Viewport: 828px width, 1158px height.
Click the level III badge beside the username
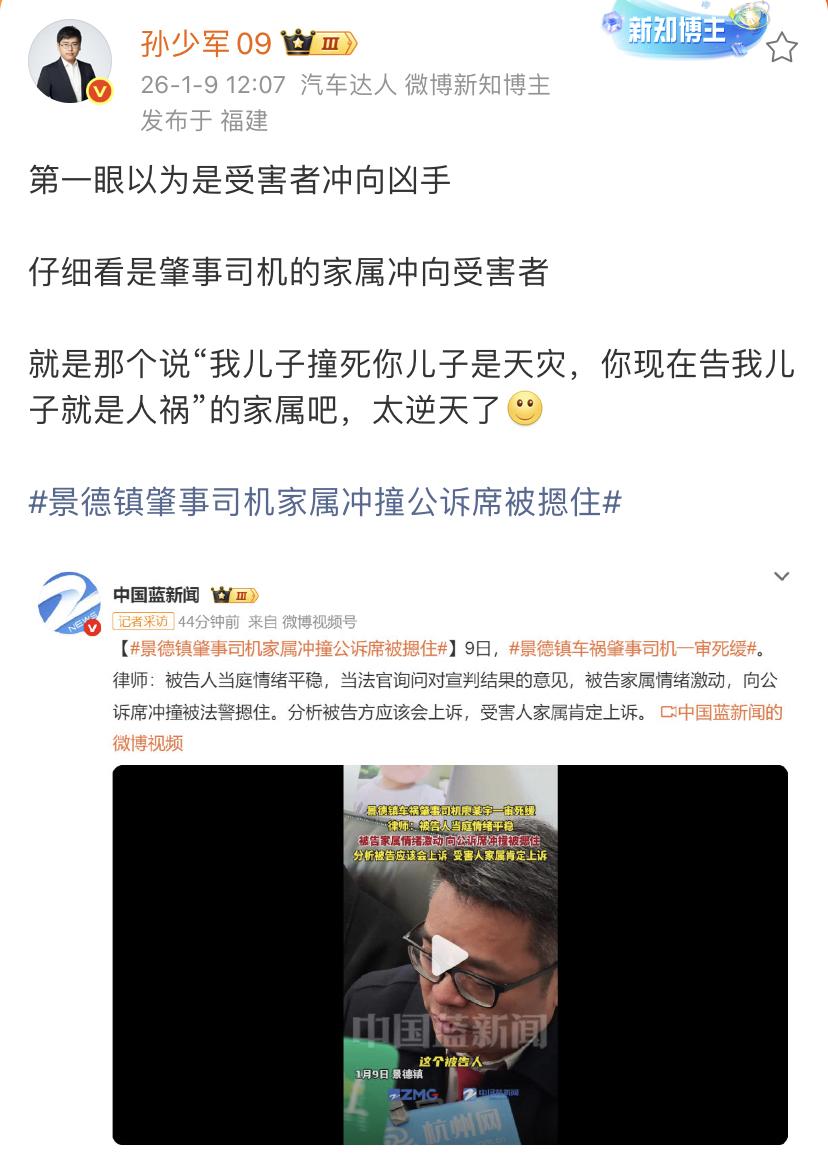coord(330,42)
